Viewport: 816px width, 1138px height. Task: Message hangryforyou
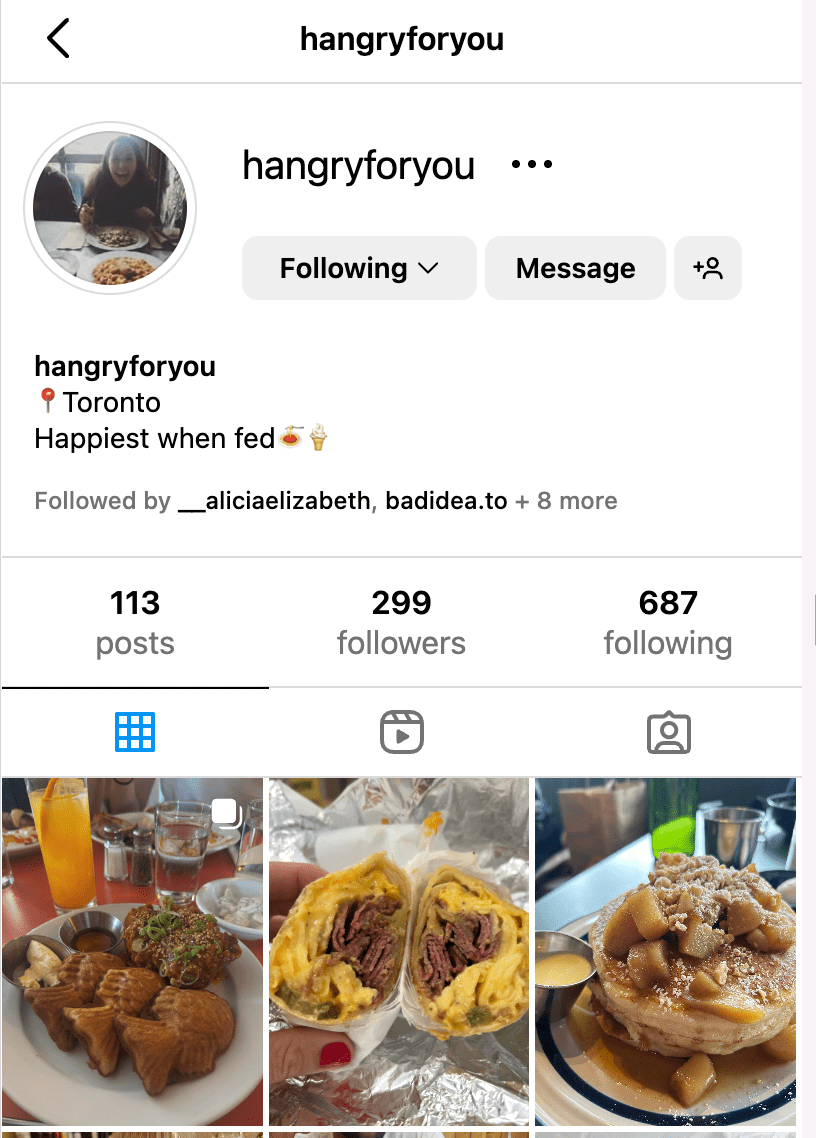[575, 268]
